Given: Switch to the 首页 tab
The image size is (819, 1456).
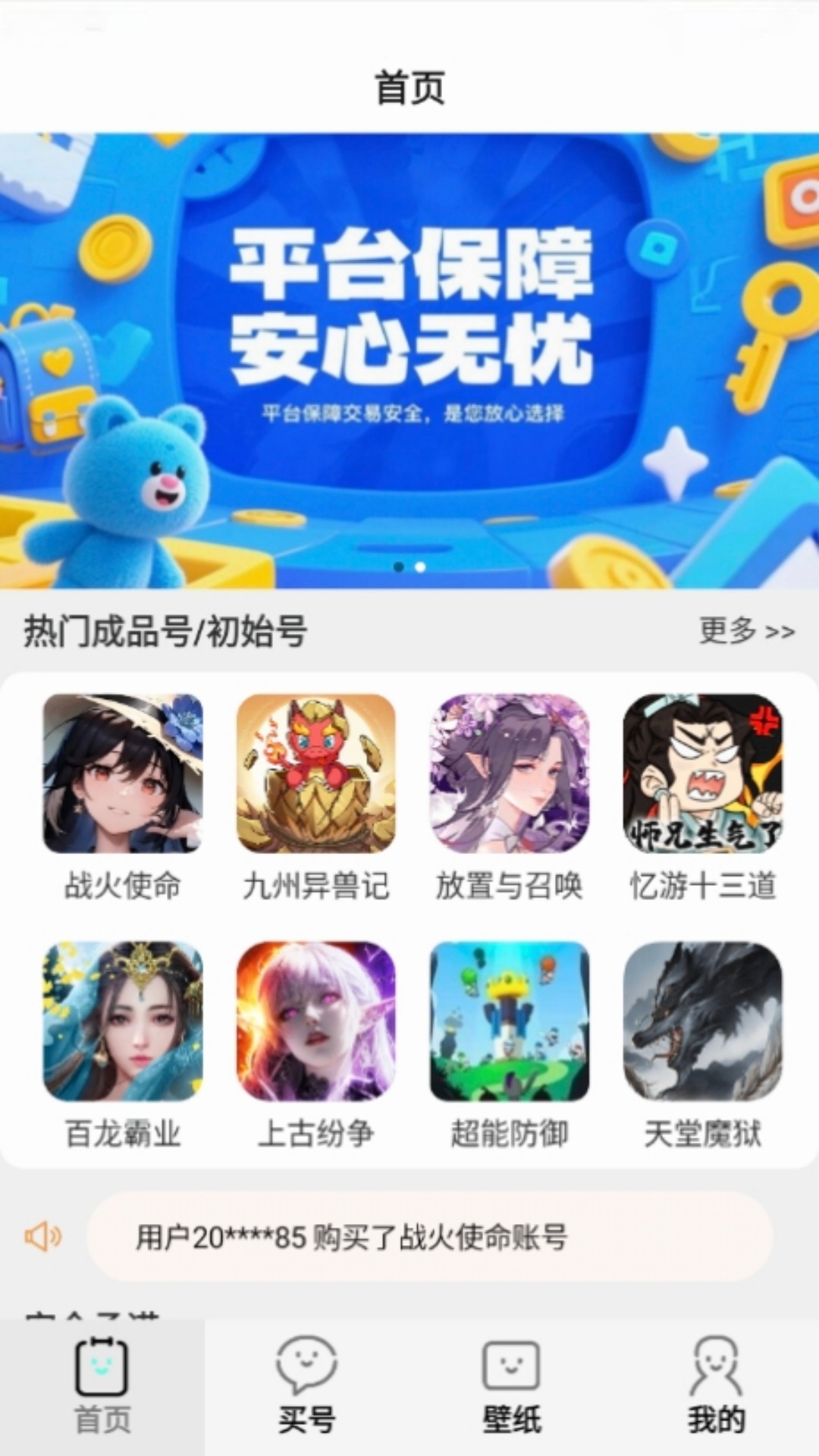Looking at the screenshot, I should pos(102,1386).
